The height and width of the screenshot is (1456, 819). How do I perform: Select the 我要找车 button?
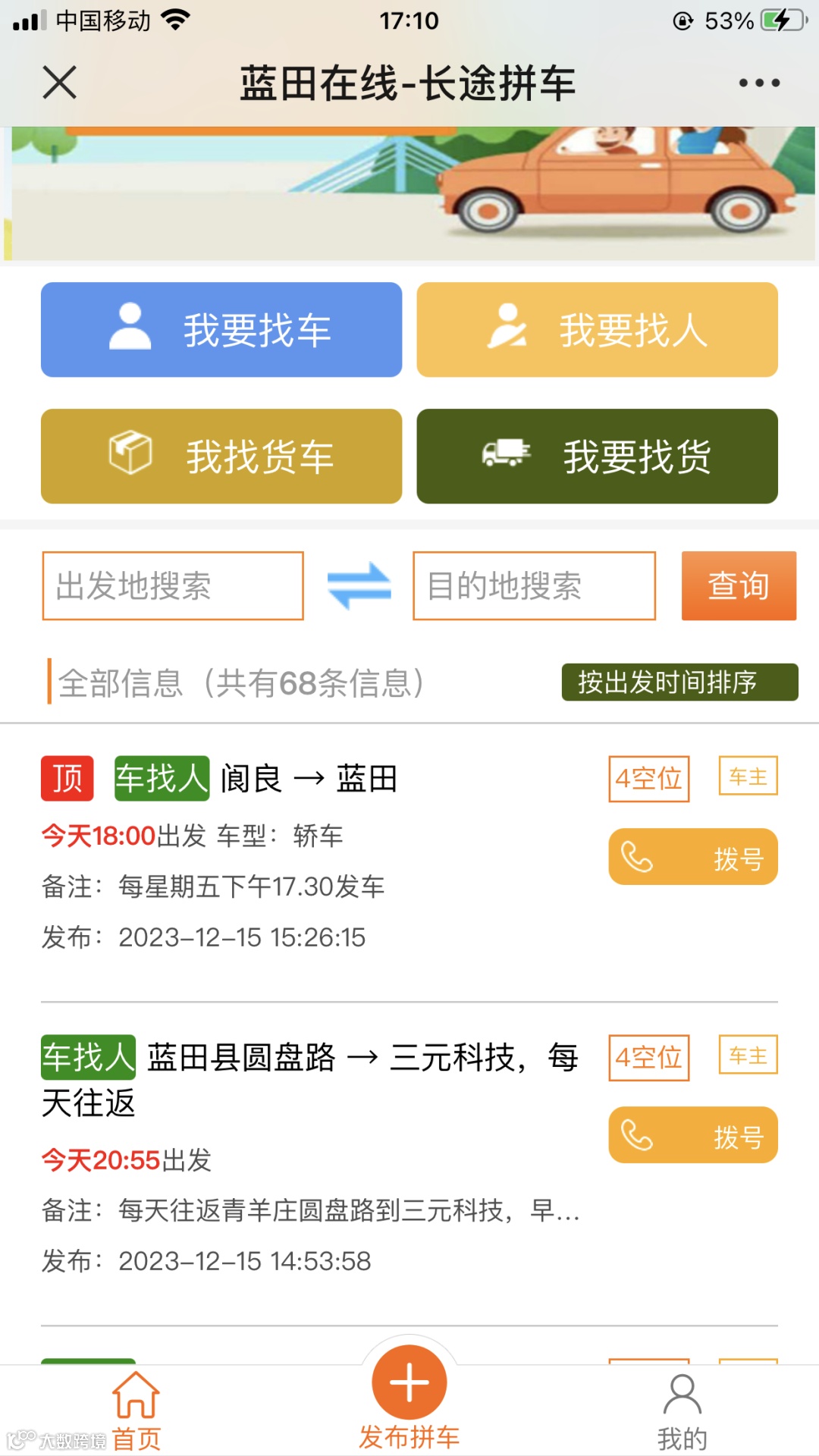pyautogui.click(x=221, y=330)
